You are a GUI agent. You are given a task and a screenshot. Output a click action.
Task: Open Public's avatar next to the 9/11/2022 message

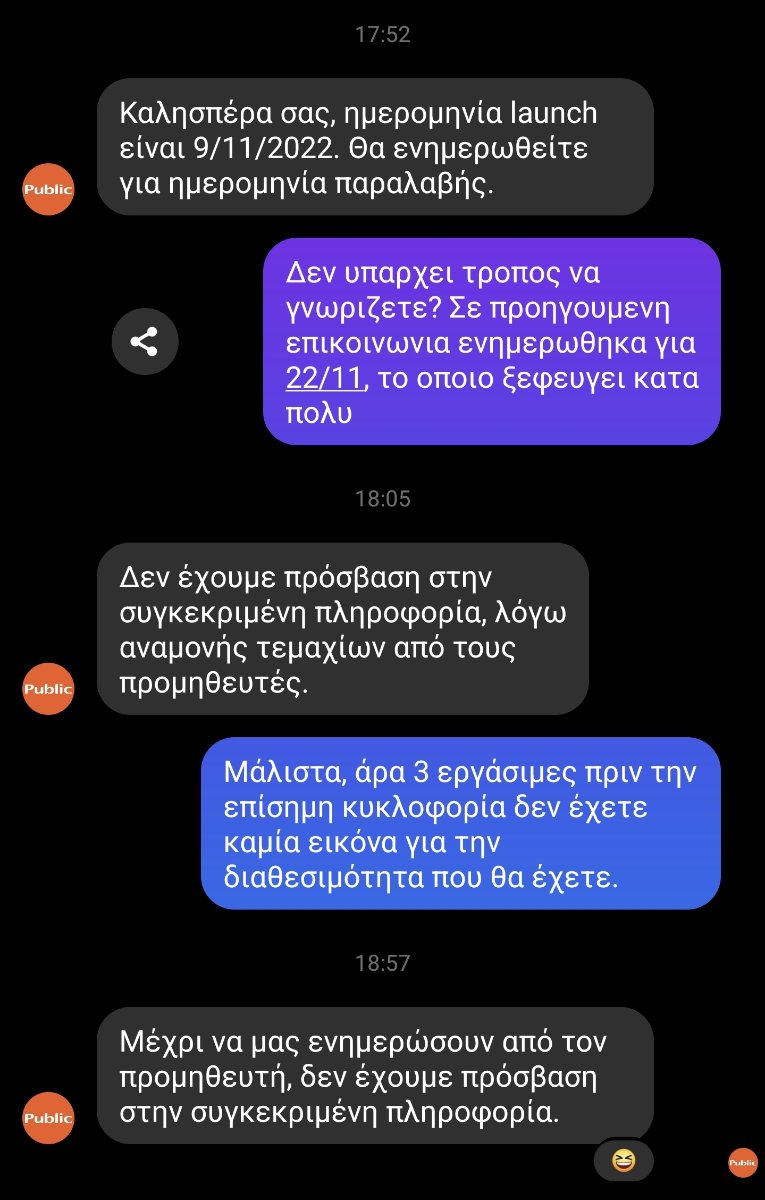48,189
